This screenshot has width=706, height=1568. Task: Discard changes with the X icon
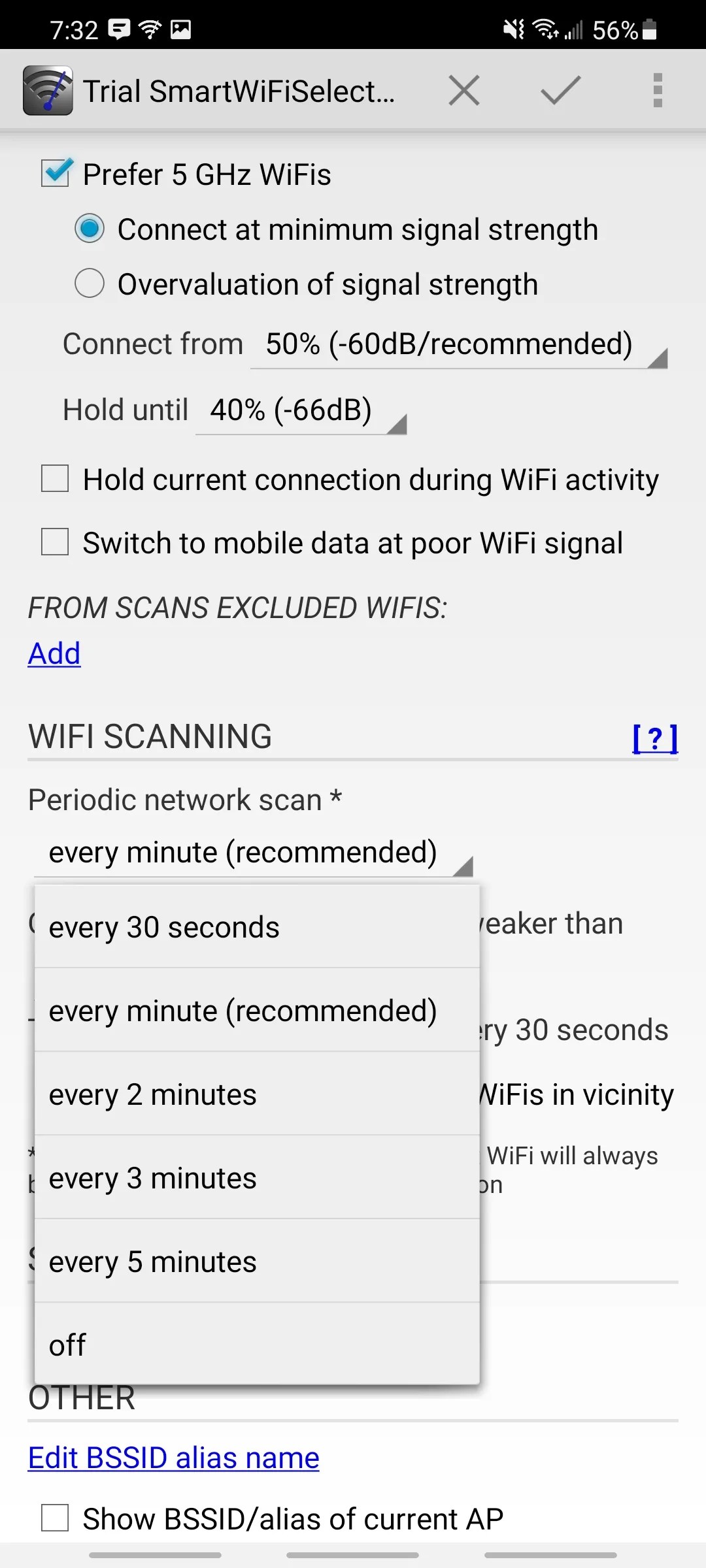point(464,90)
